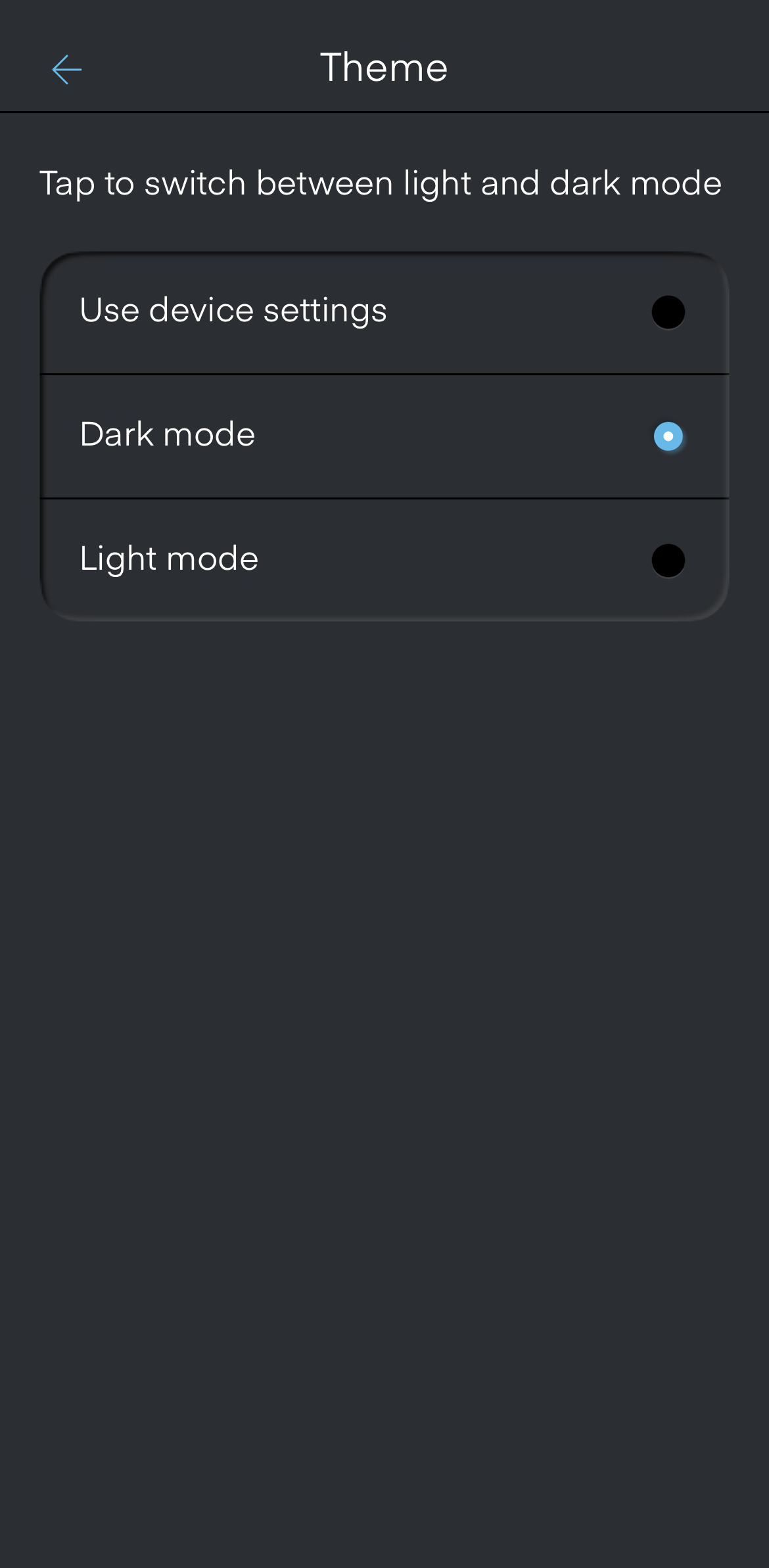Choose Dark mode theme

tap(668, 436)
